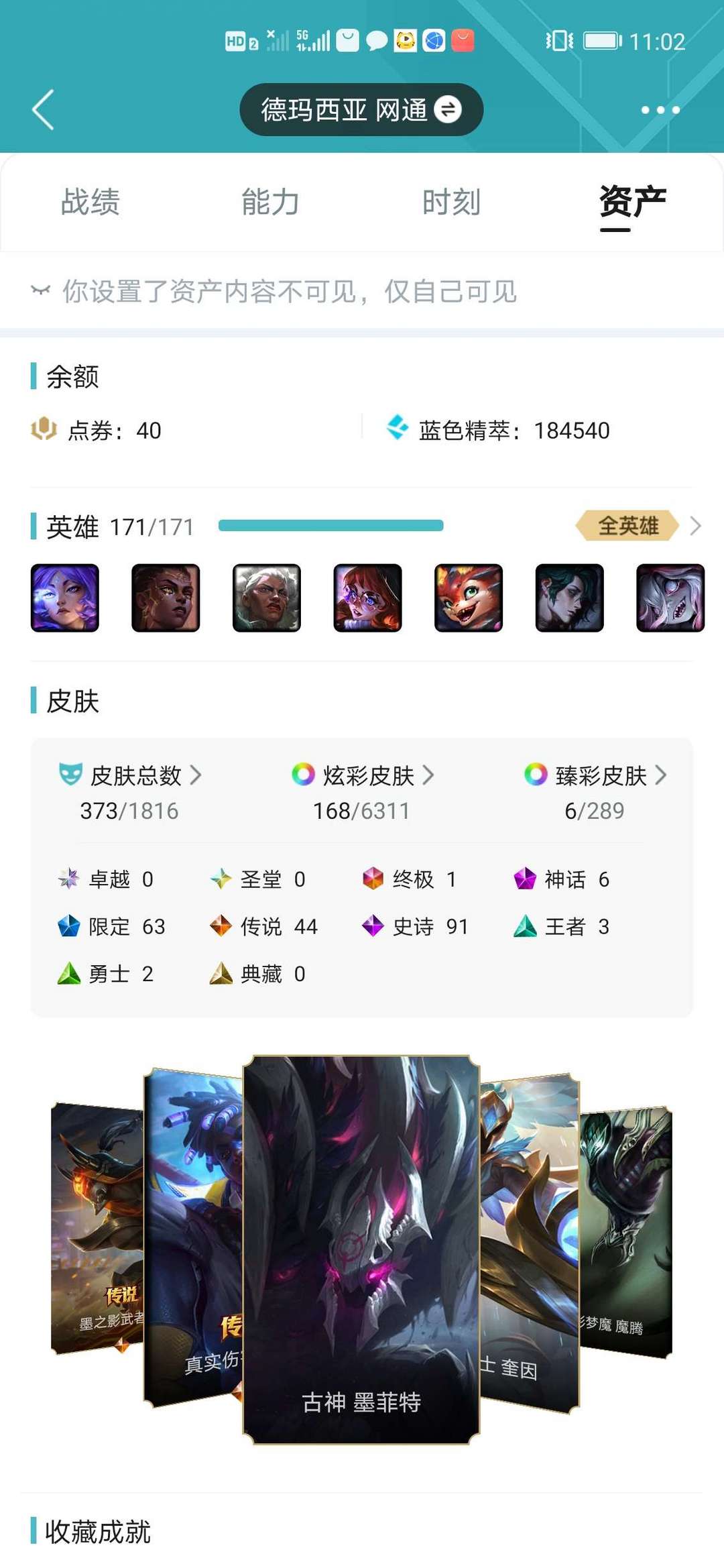Viewport: 724px width, 1568px height.
Task: Switch to the 战绩 tab
Action: click(90, 202)
